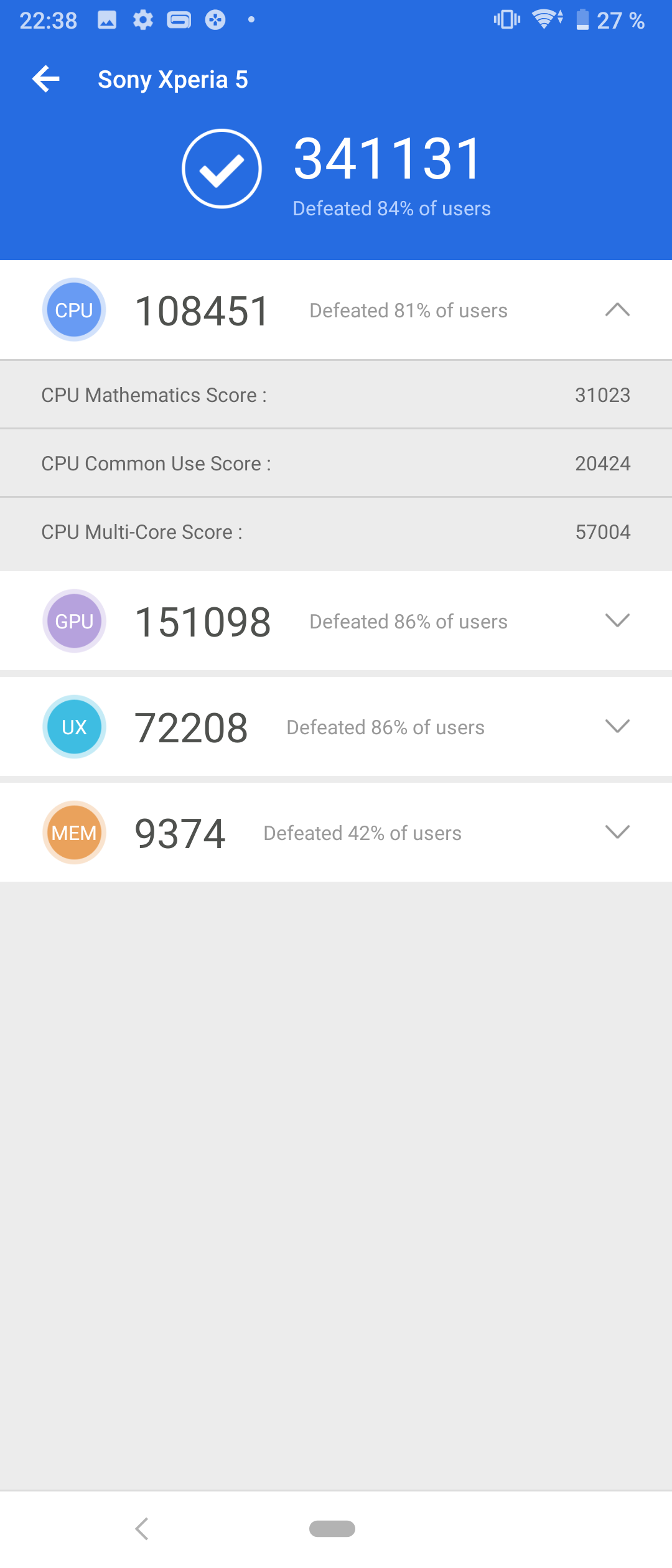Tap the system back button
Image resolution: width=672 pixels, height=1568 pixels.
[x=142, y=1528]
